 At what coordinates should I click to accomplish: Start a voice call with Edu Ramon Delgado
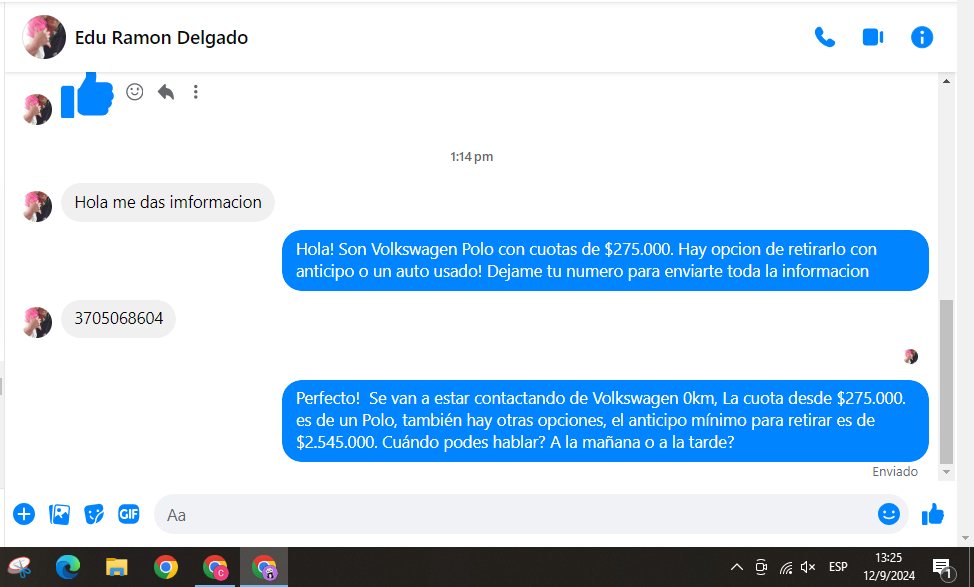point(824,37)
